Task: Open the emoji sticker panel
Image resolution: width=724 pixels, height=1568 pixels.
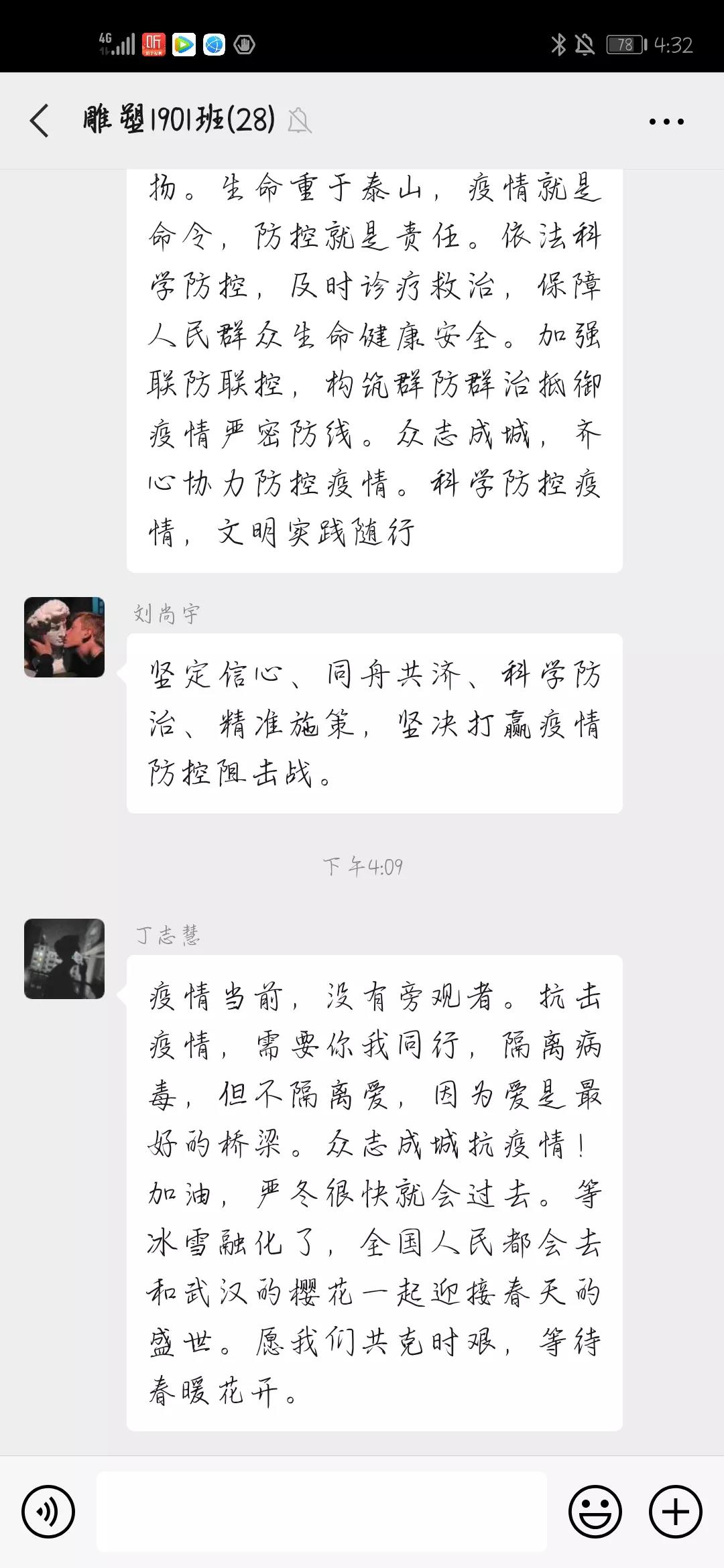Action: [595, 1512]
